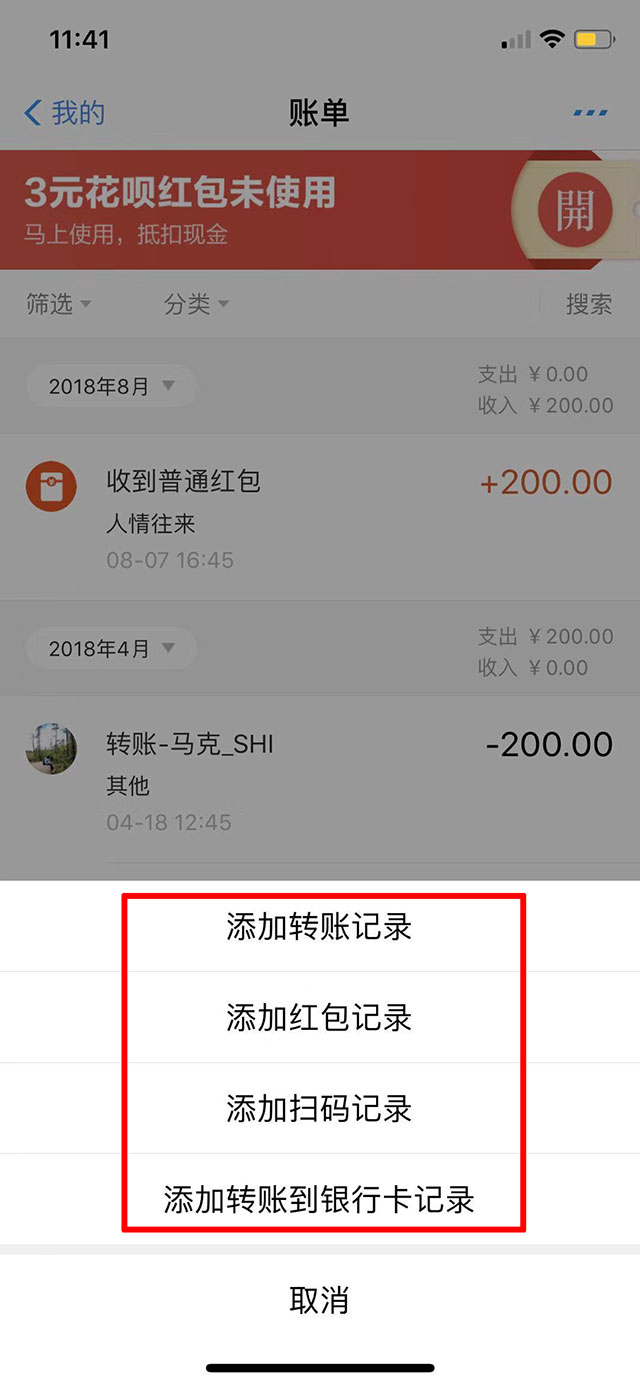Expand the 筛选 filter dropdown
640x1386 pixels.
click(58, 304)
